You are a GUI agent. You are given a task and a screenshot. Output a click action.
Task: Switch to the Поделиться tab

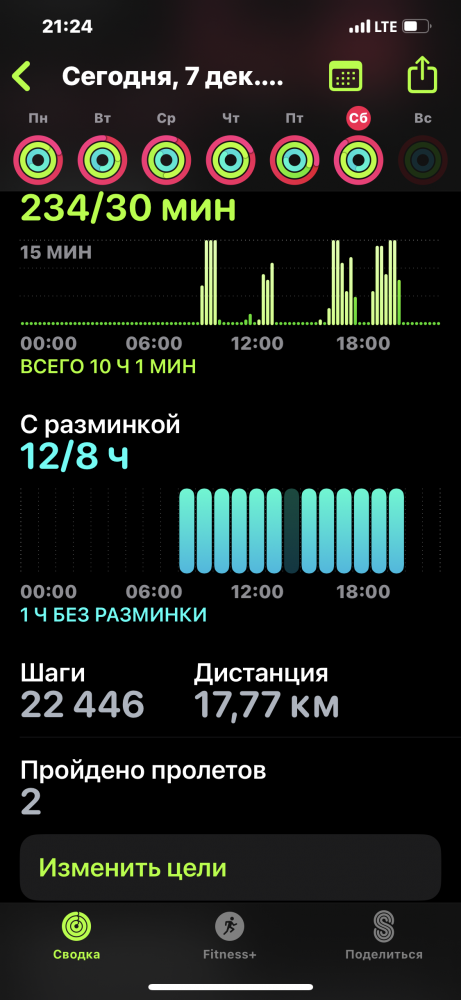(384, 936)
